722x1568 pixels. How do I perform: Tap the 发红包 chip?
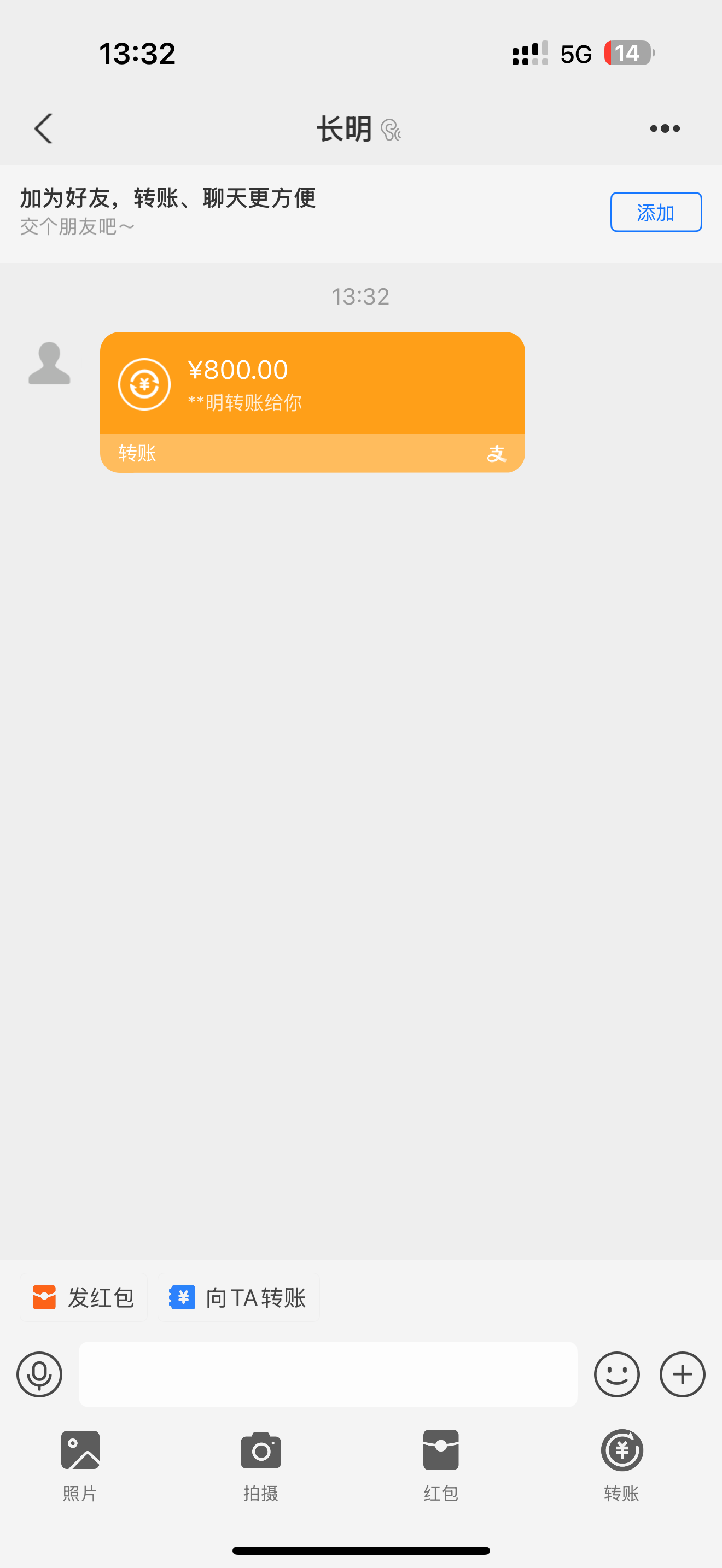[x=83, y=1298]
